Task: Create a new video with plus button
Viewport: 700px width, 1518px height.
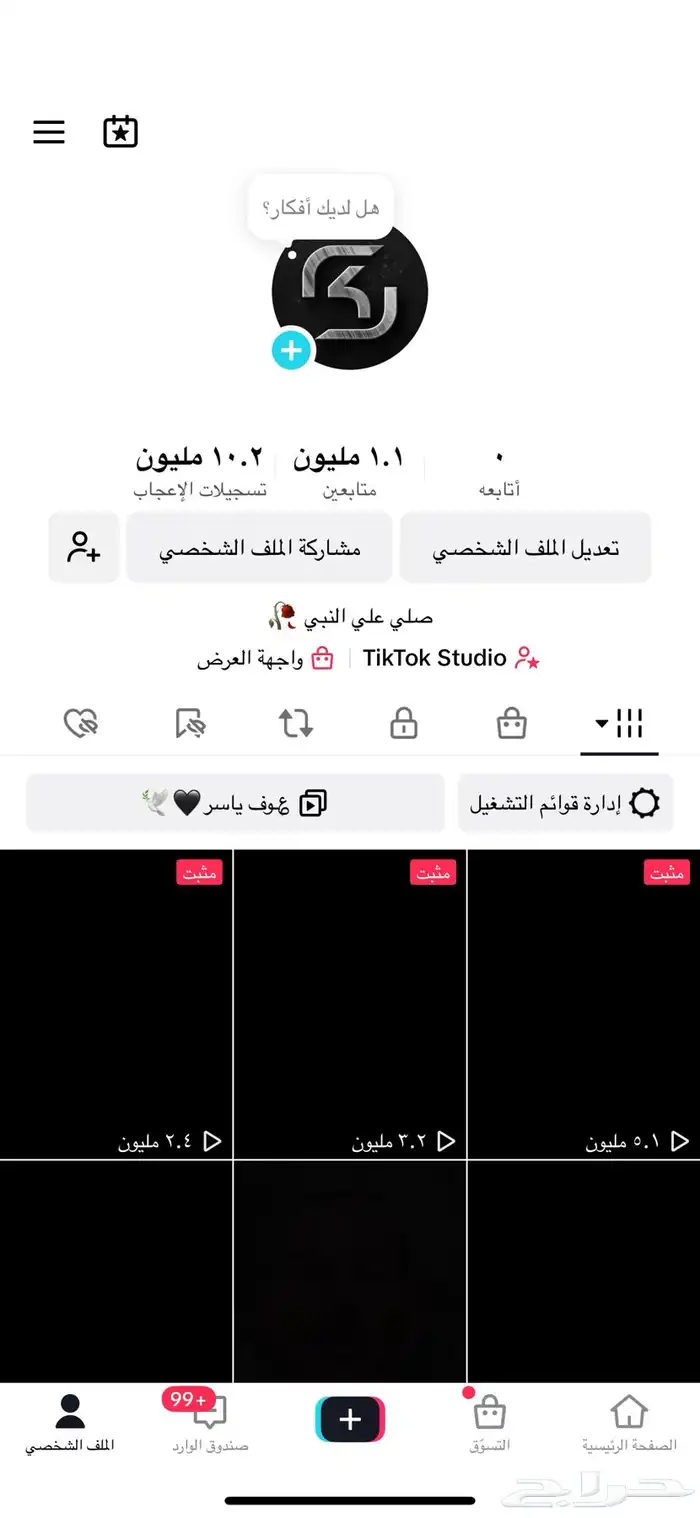Action: click(350, 1419)
